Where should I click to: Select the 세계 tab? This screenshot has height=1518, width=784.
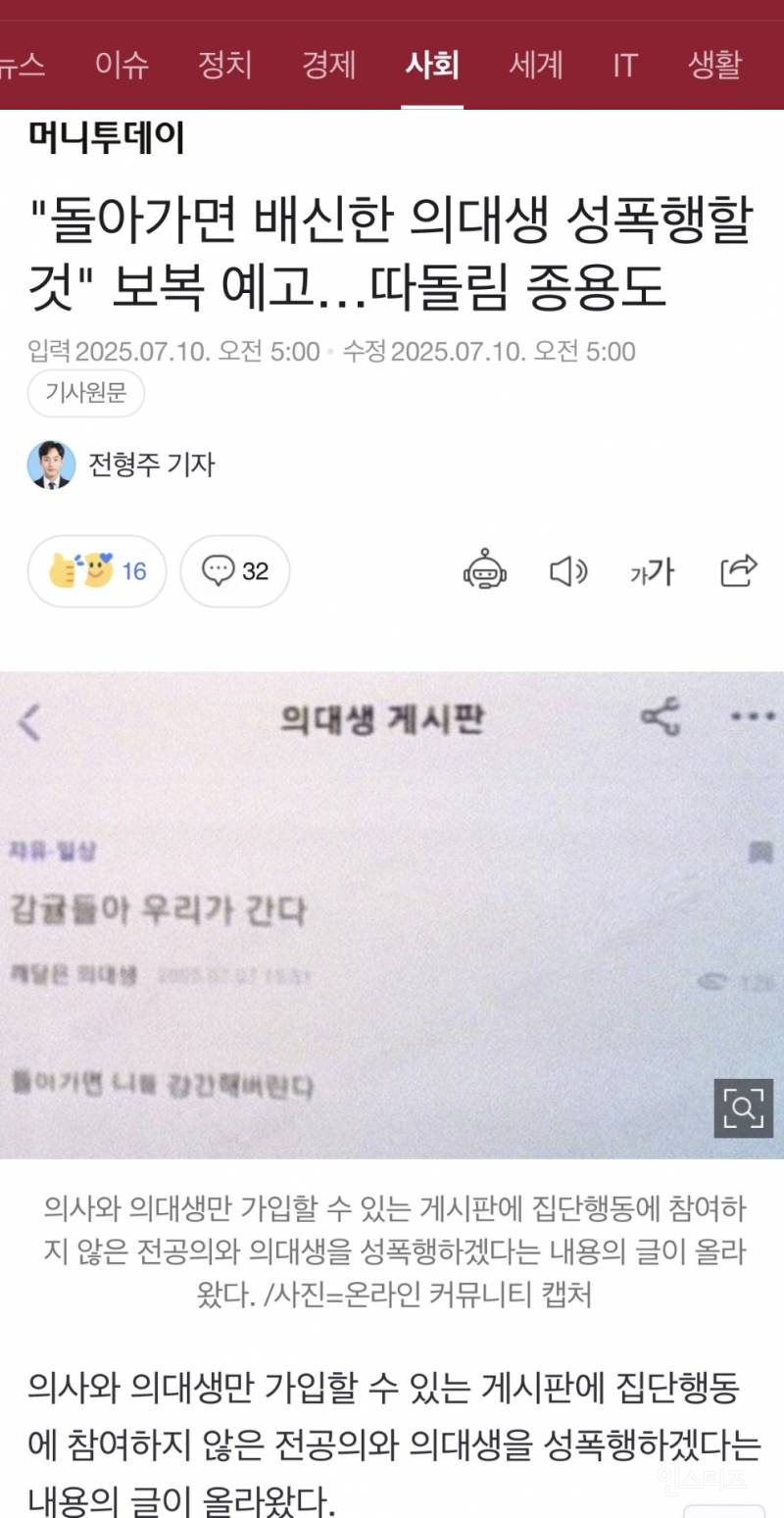click(536, 66)
